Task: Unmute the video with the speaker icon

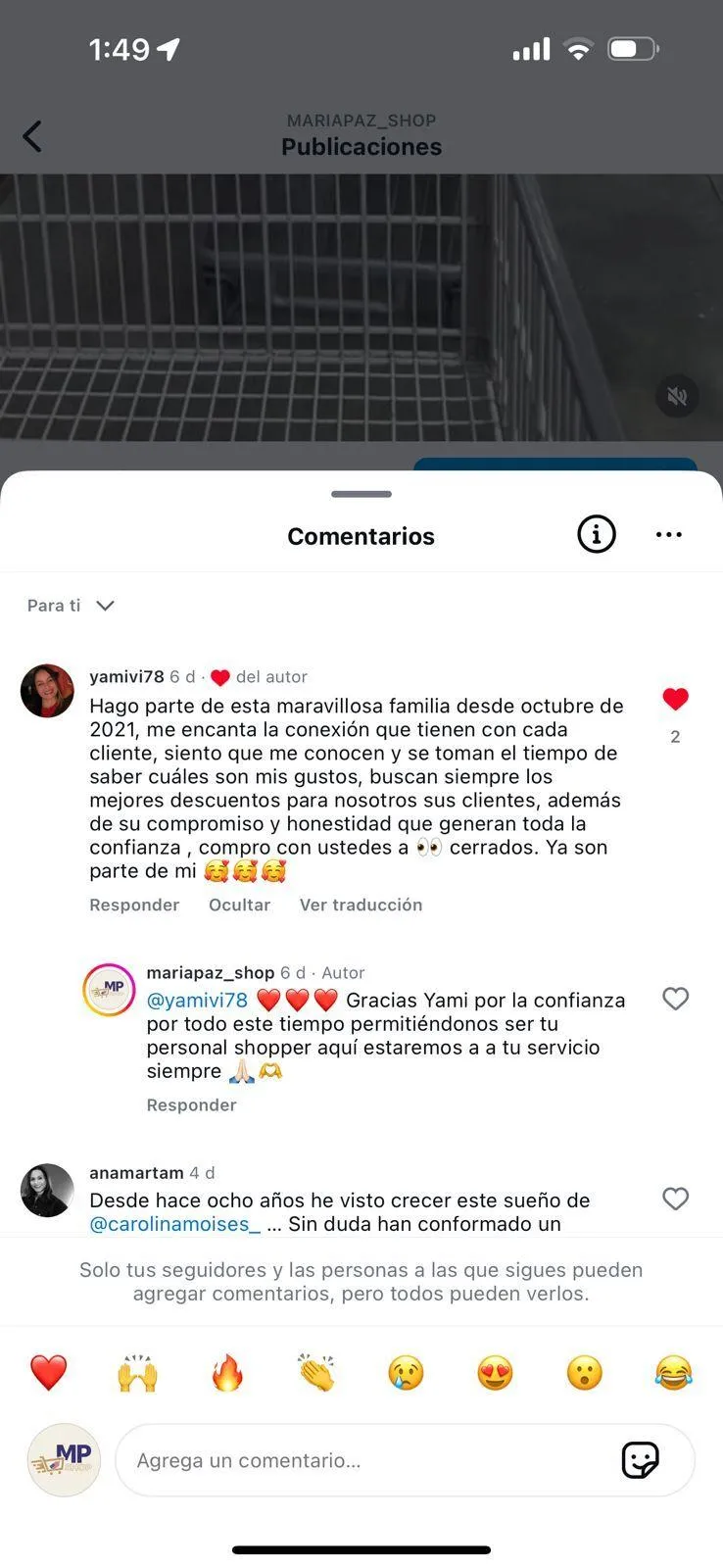Action: (676, 396)
